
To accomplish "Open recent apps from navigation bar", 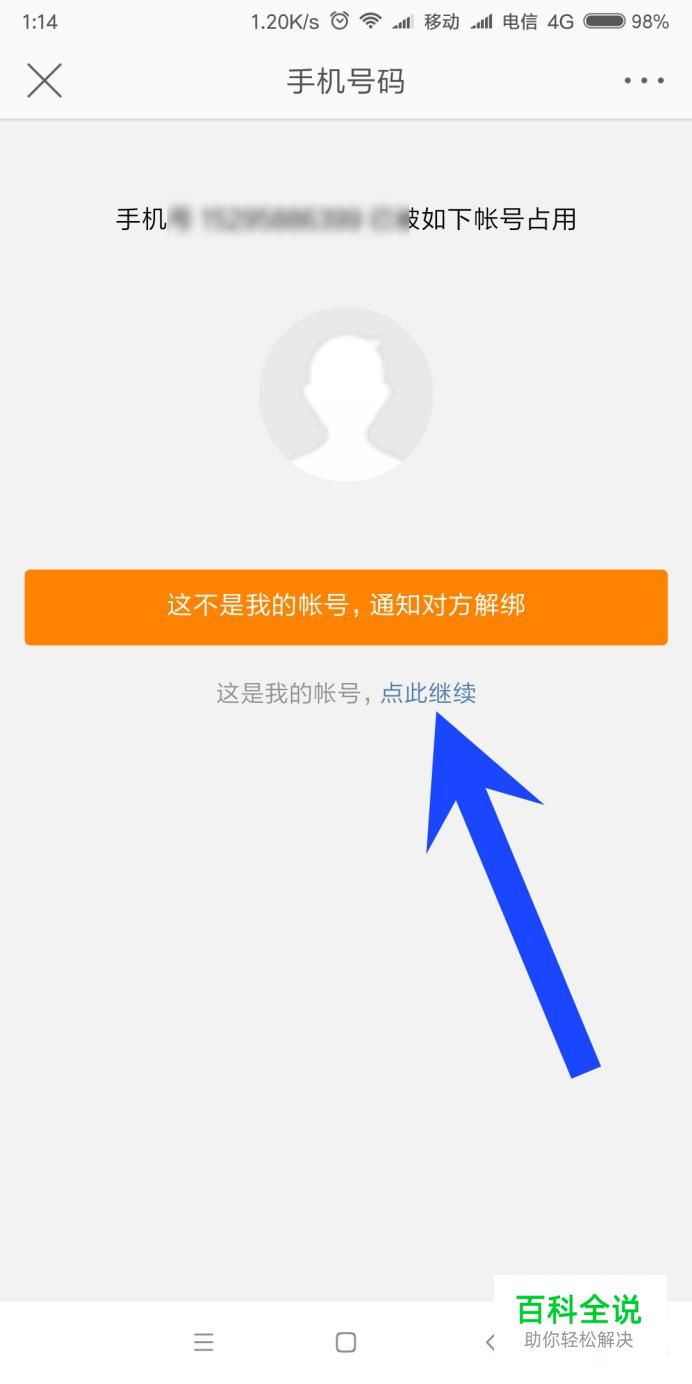I will pyautogui.click(x=204, y=1342).
